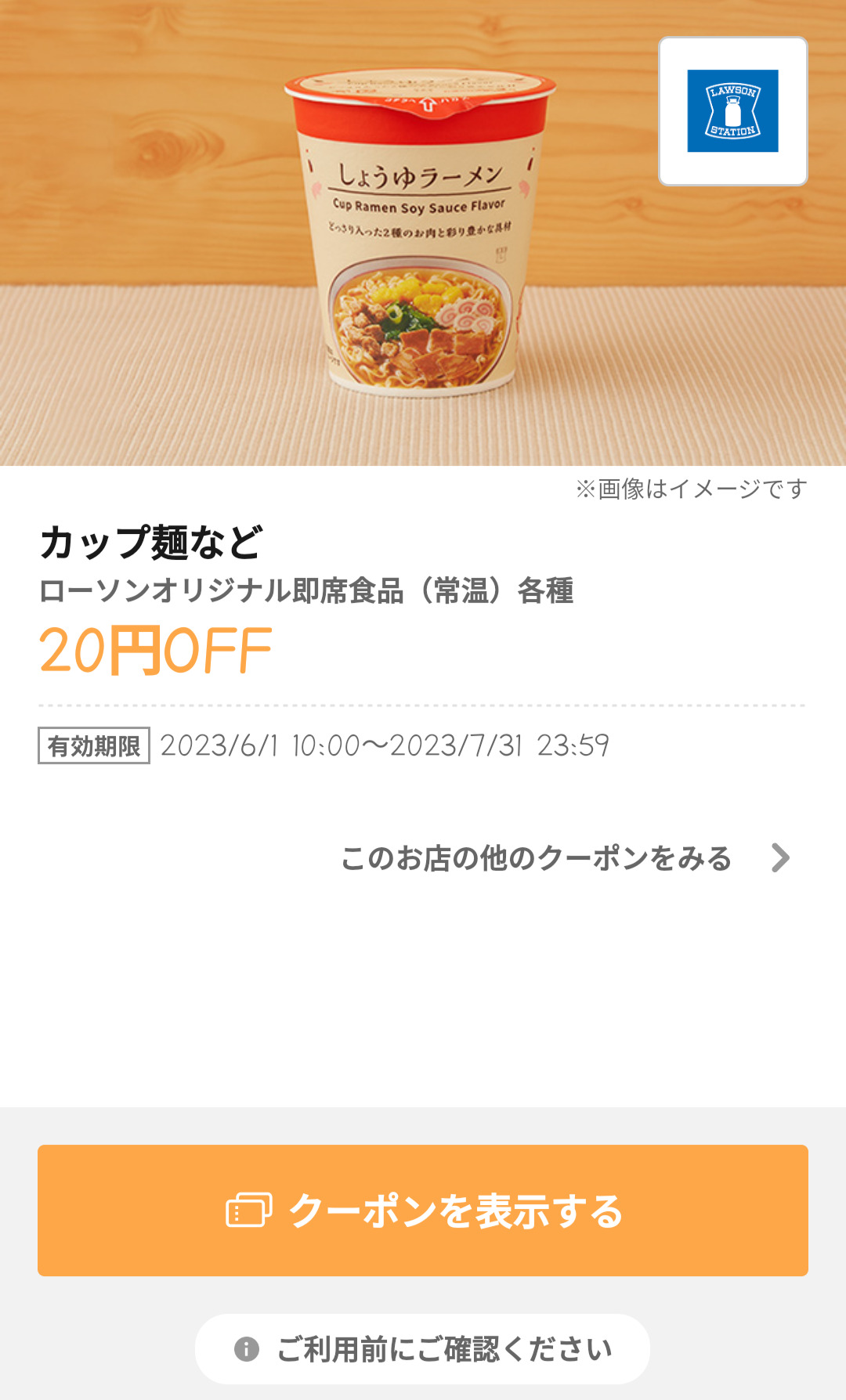
Task: Open ご利用前にご確認ください notice
Action: (423, 1349)
